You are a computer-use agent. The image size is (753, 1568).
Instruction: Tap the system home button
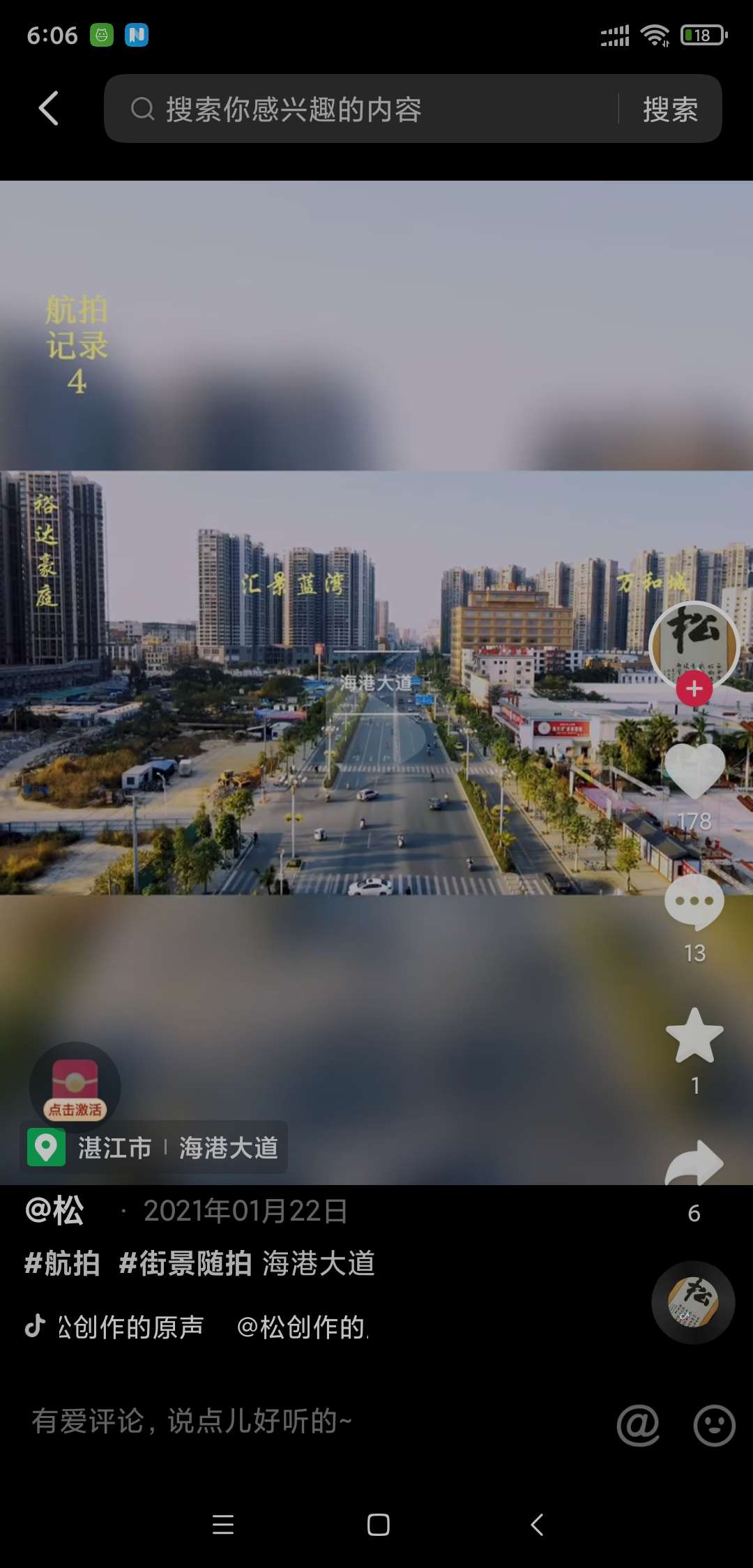(378, 1525)
